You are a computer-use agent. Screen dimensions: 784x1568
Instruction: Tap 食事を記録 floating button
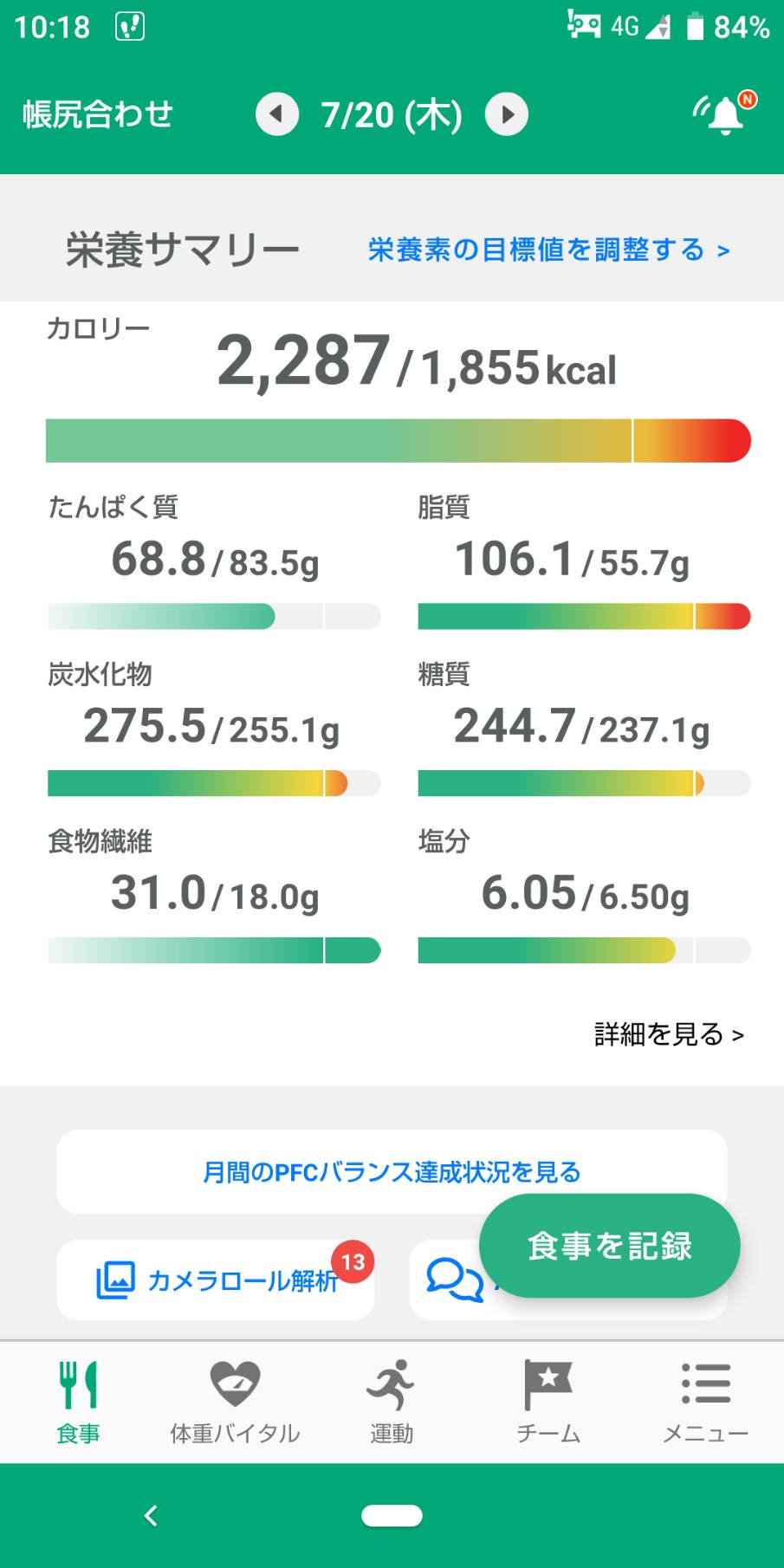(x=610, y=1246)
